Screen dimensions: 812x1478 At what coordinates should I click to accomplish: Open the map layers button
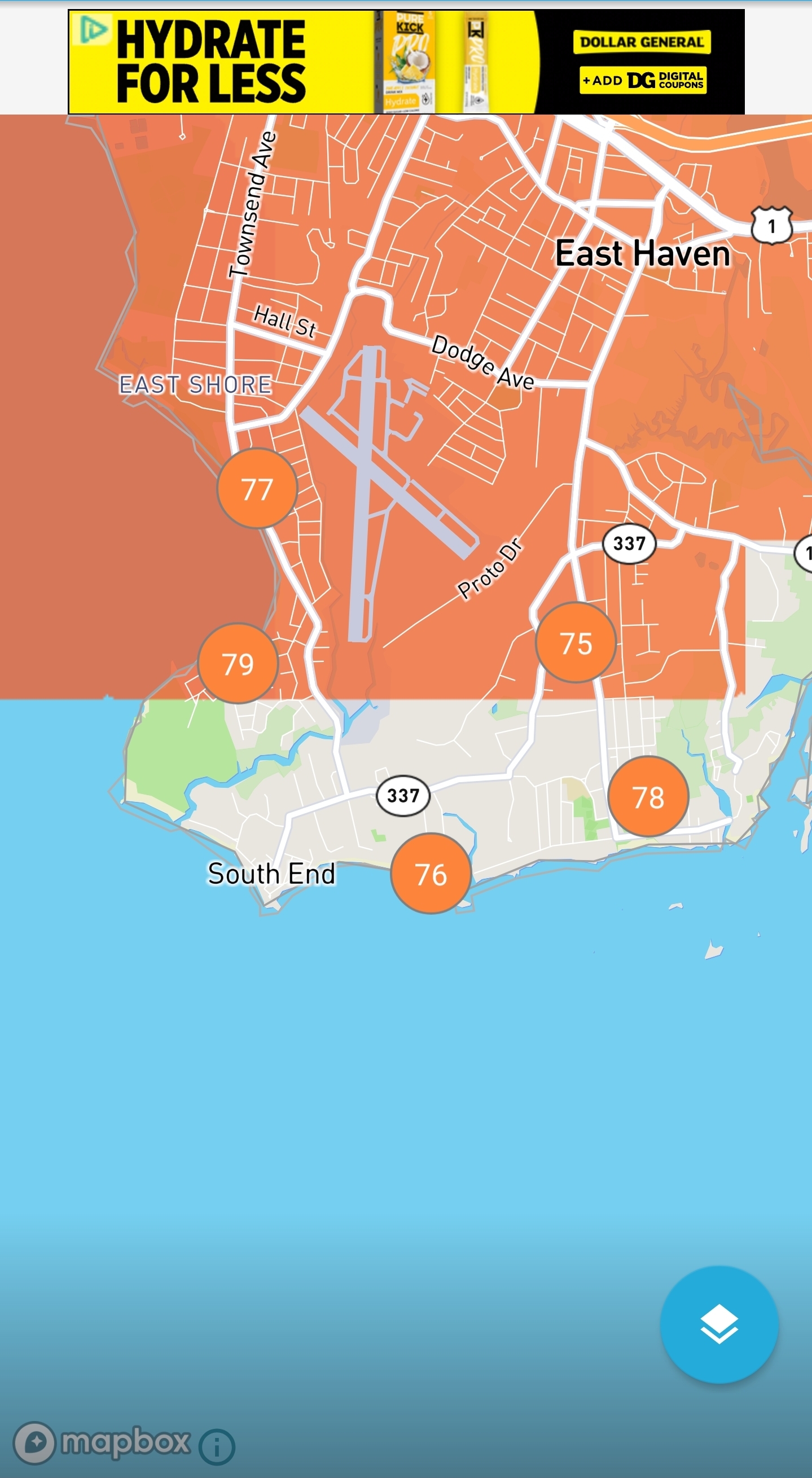719,1325
